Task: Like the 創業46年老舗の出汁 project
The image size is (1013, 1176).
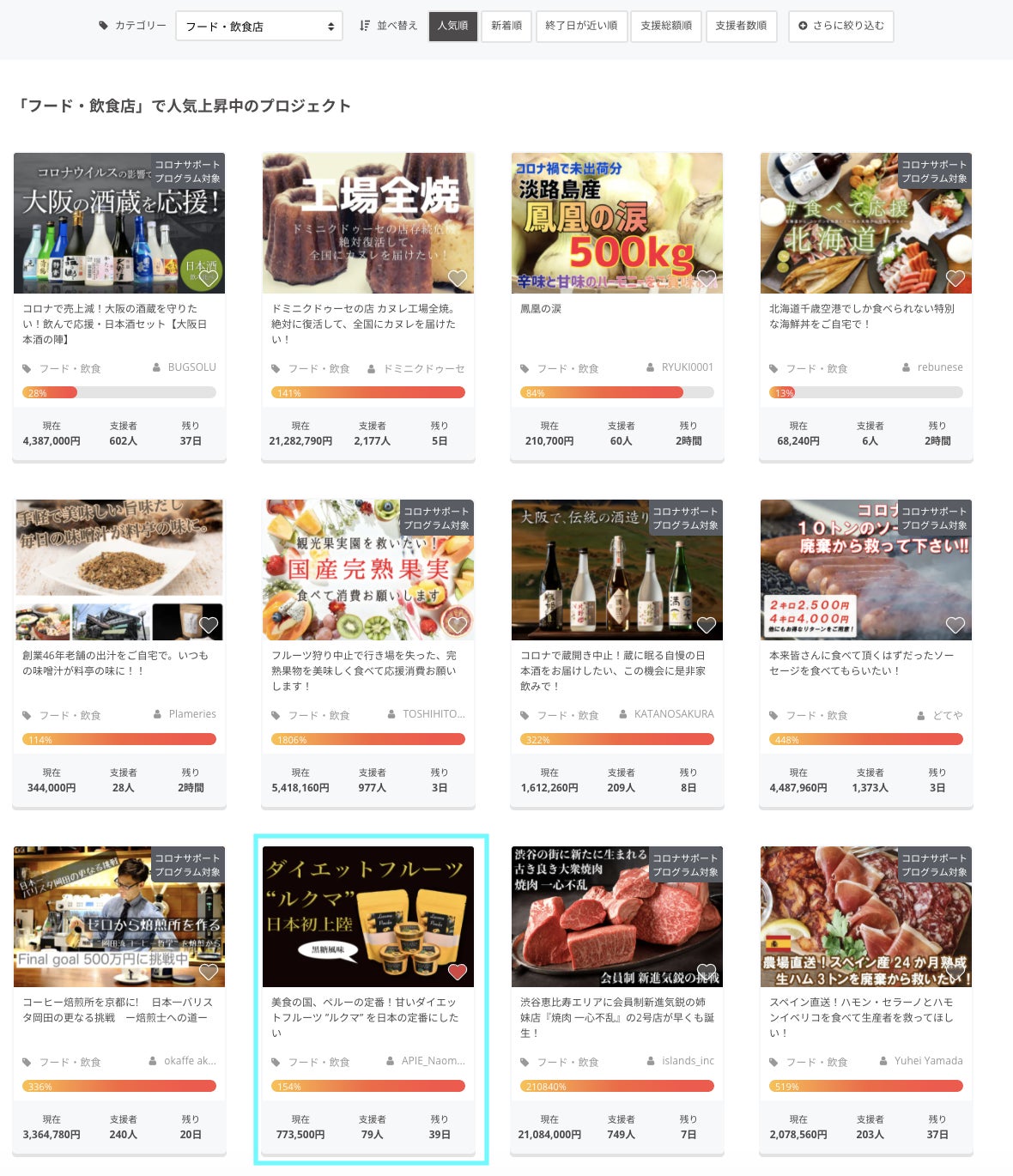Action: coord(209,625)
